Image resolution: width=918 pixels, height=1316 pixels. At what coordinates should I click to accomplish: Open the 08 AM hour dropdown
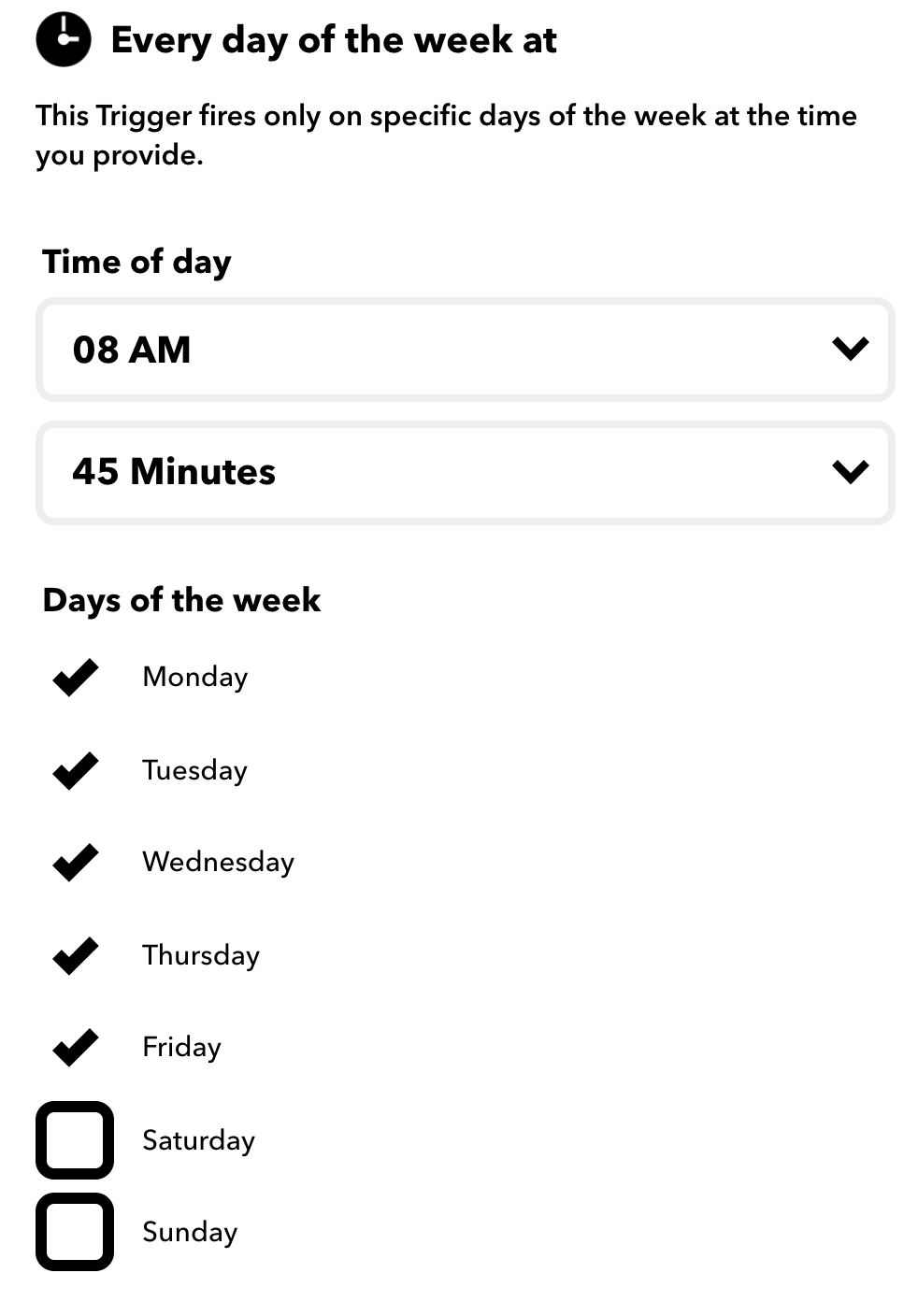coord(465,350)
